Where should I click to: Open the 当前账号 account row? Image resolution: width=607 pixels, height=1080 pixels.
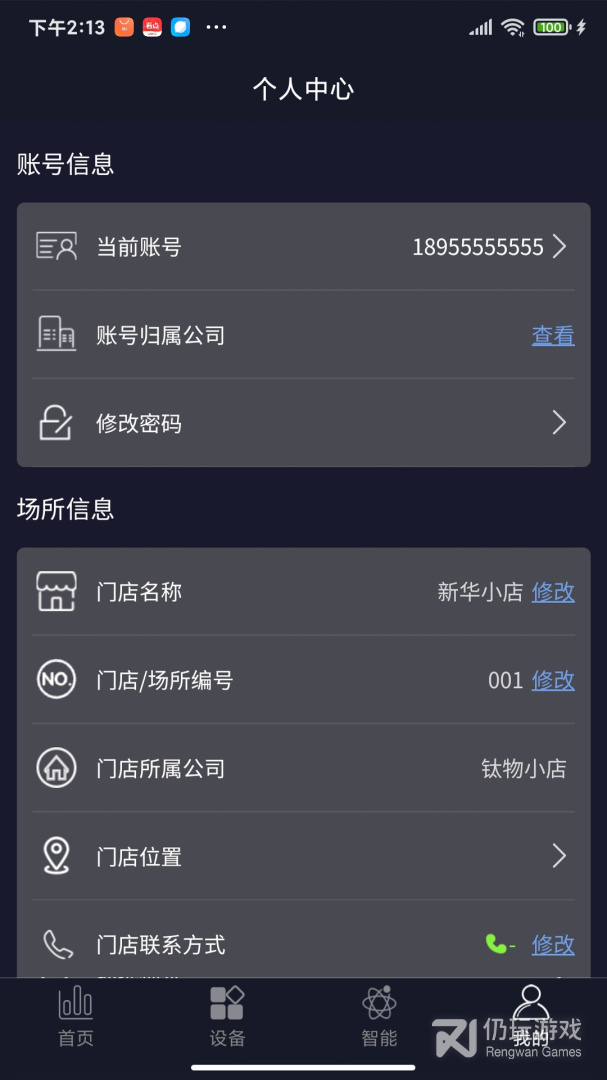303,247
